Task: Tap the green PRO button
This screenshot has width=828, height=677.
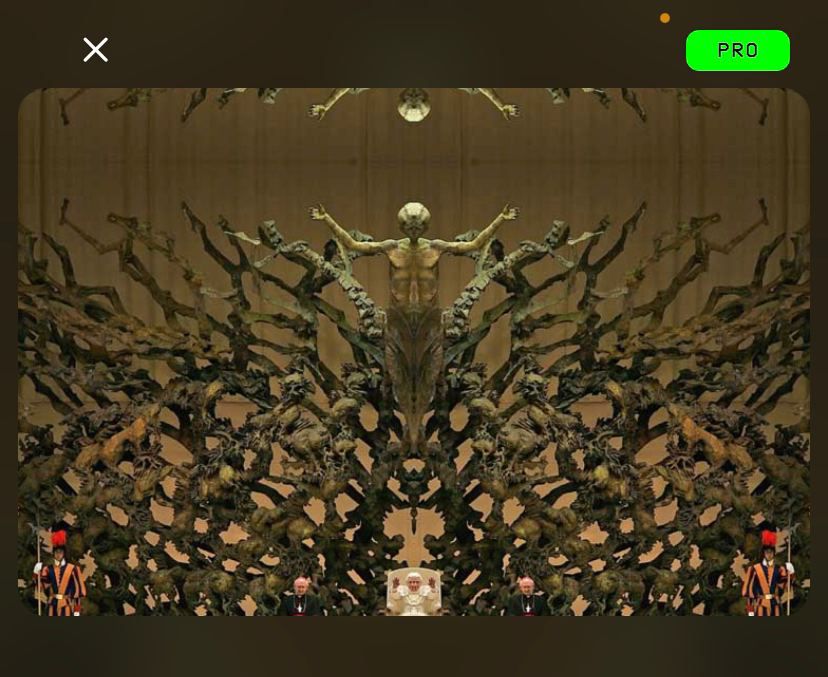Action: tap(737, 50)
